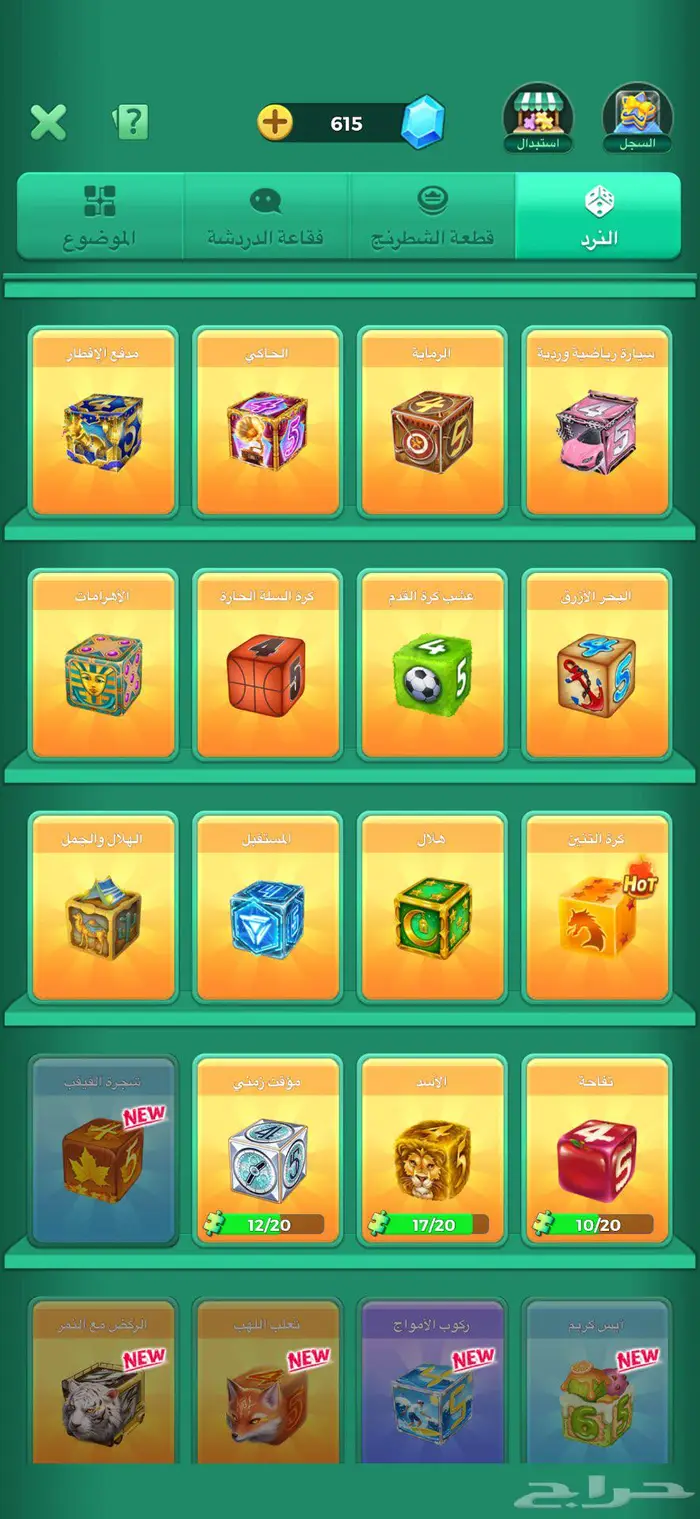This screenshot has width=700, height=1519.
Task: Open the help question mark icon
Action: [131, 122]
